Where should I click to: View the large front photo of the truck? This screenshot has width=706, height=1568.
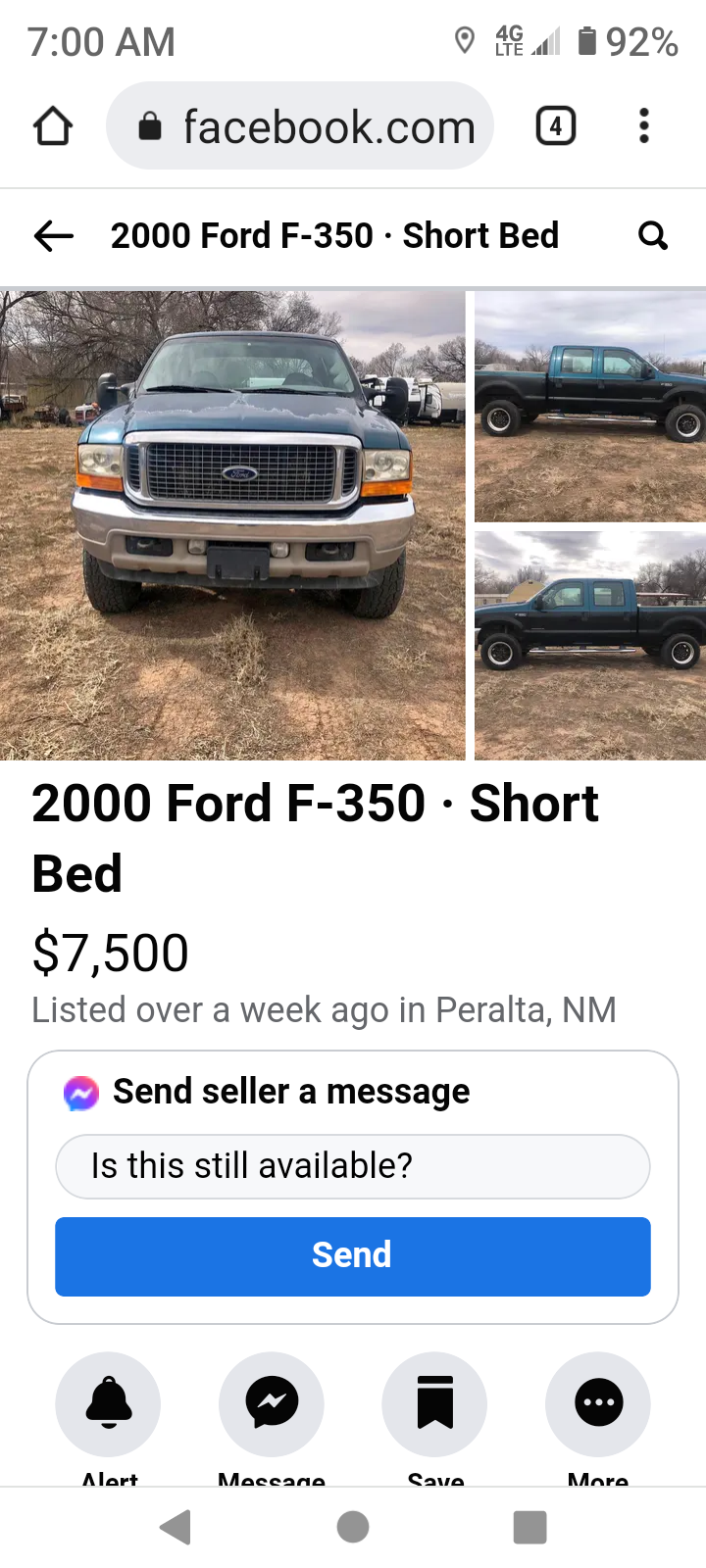click(232, 525)
